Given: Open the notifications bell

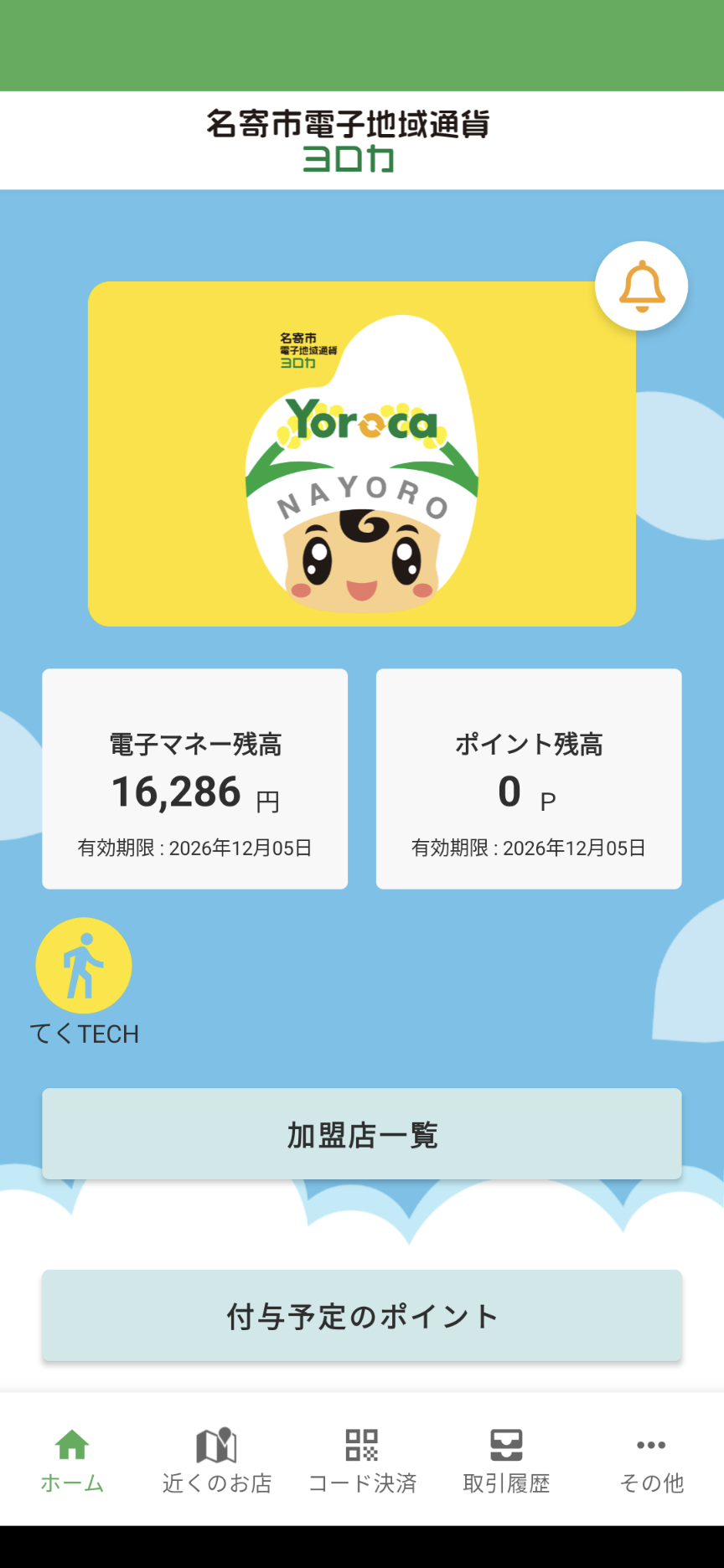Looking at the screenshot, I should (641, 286).
